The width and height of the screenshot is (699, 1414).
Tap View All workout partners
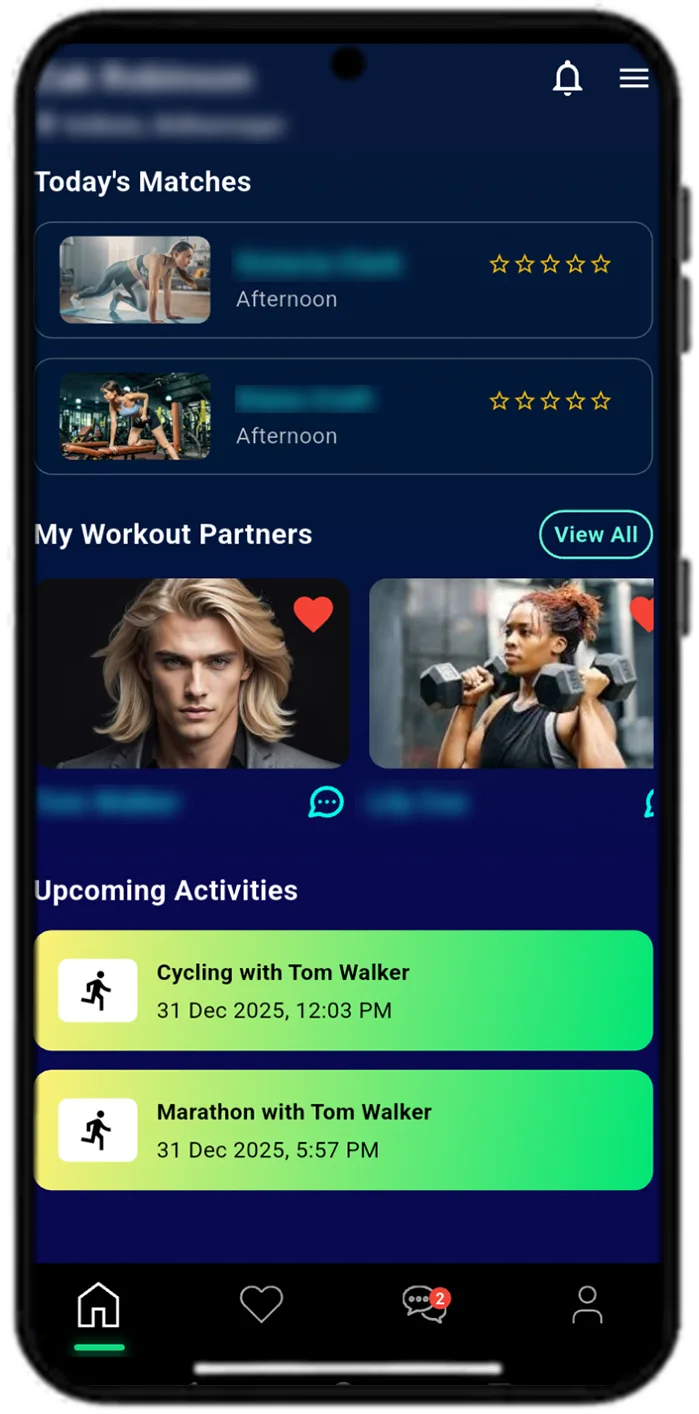click(x=595, y=535)
